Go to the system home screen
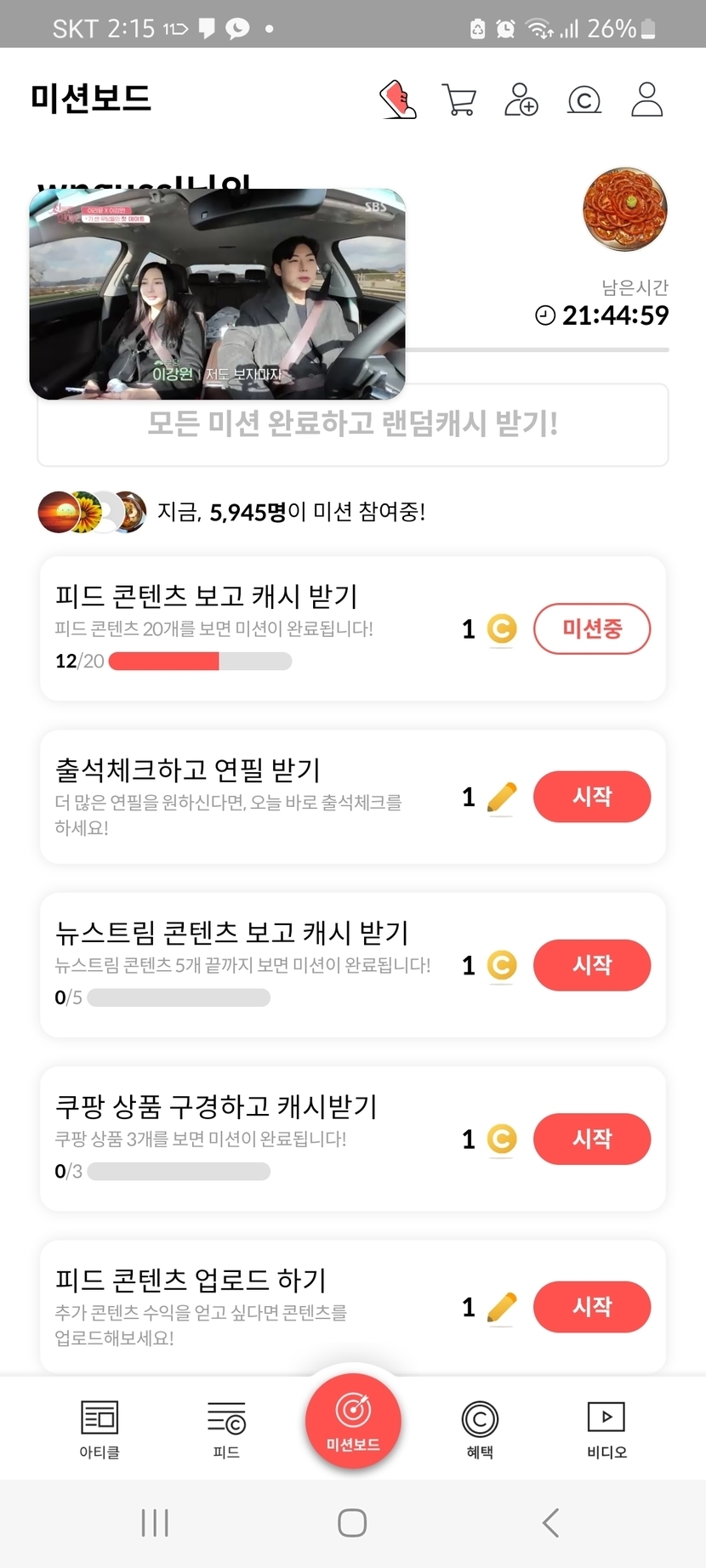The height and width of the screenshot is (1568, 706). (x=352, y=1523)
